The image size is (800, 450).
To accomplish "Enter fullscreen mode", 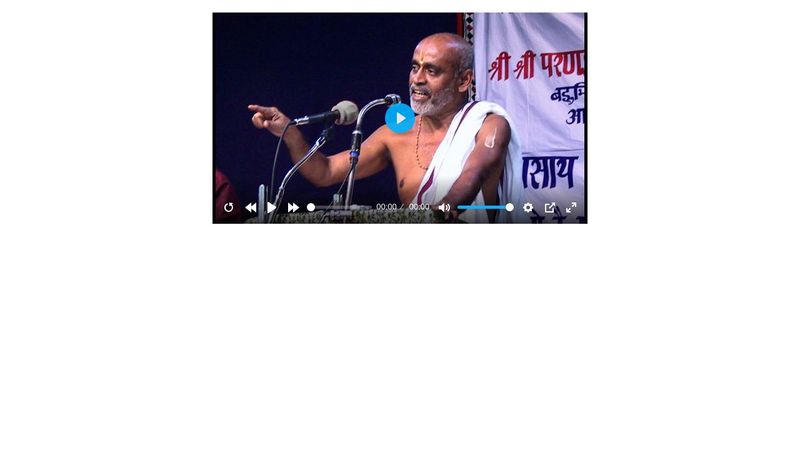I will pyautogui.click(x=571, y=208).
